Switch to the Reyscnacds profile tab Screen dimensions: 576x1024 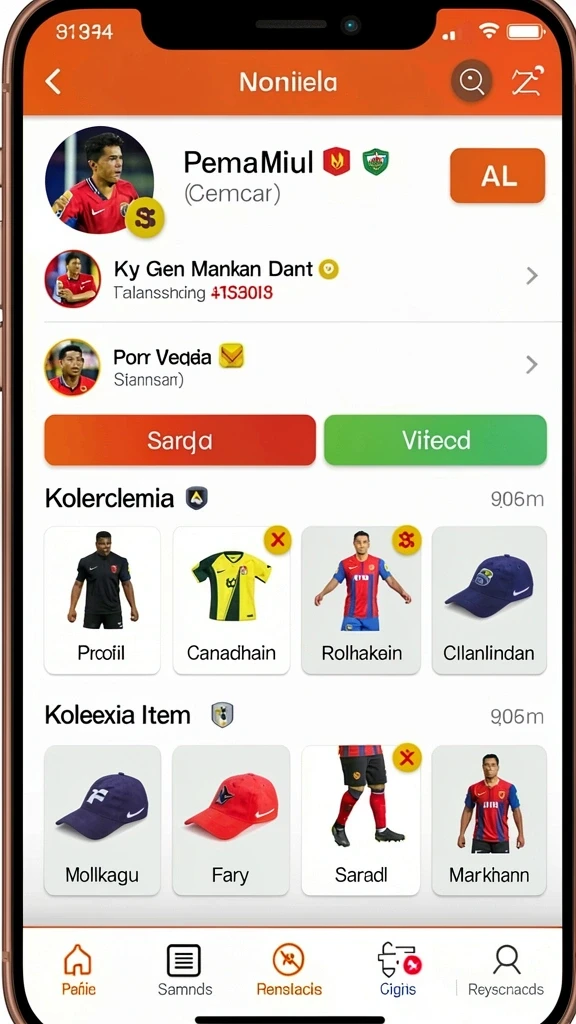coord(506,969)
